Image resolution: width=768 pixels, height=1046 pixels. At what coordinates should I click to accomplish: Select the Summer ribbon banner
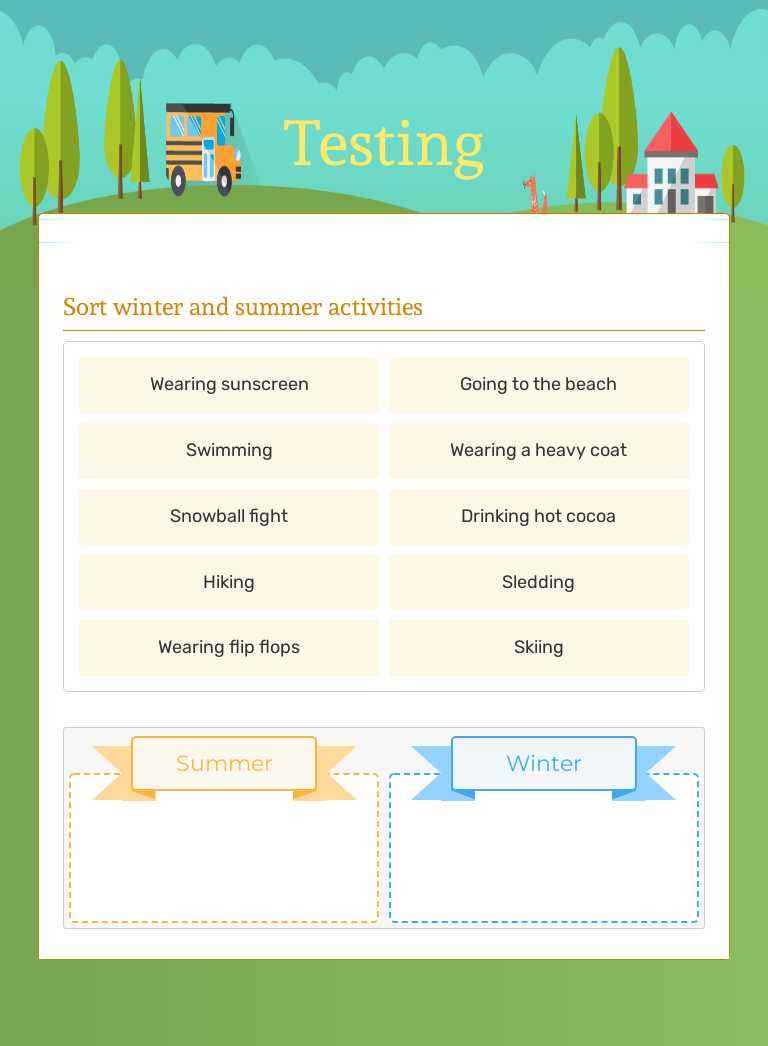pos(223,763)
